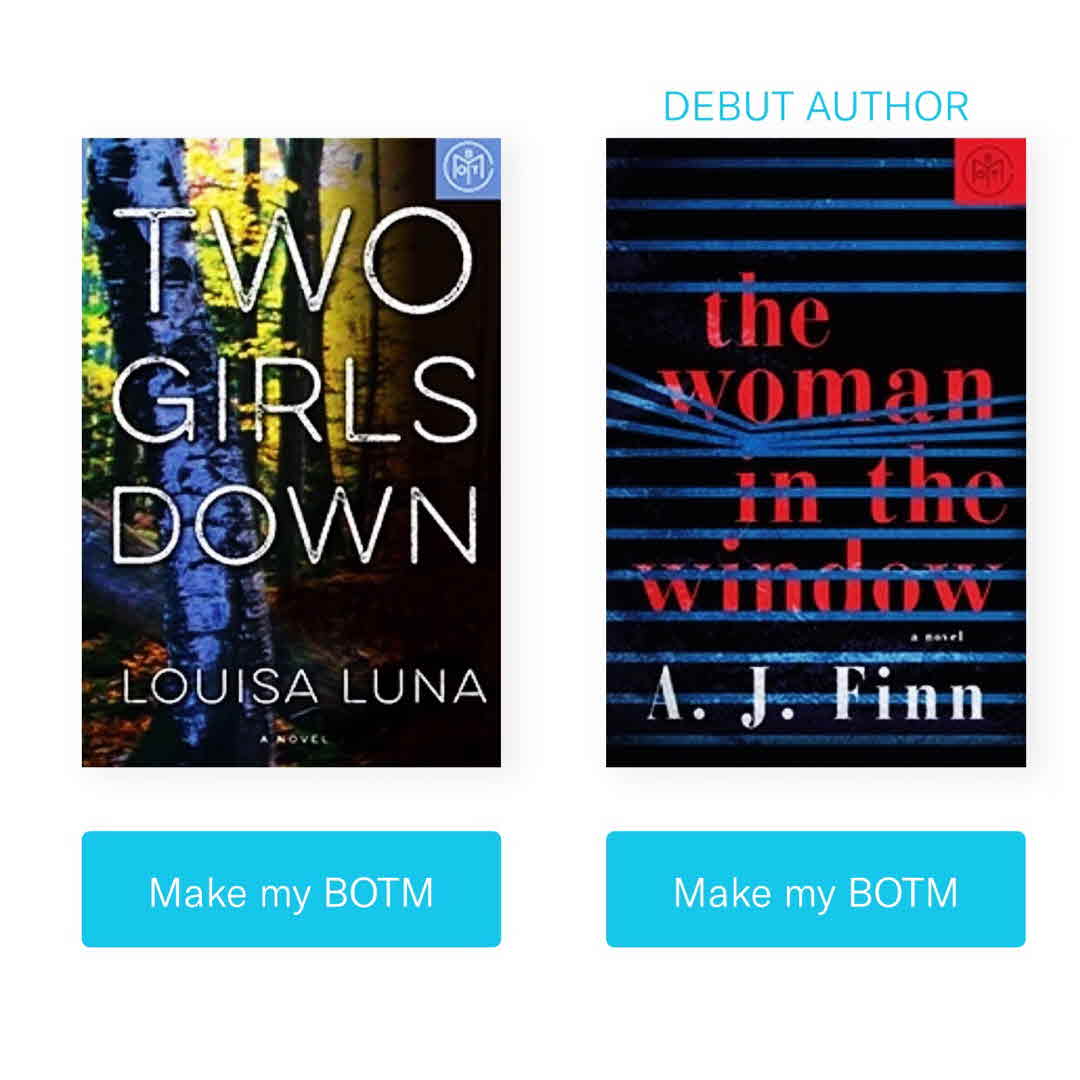Viewport: 1080px width, 1080px height.
Task: Open The Woman in the Window cover
Action: click(815, 452)
